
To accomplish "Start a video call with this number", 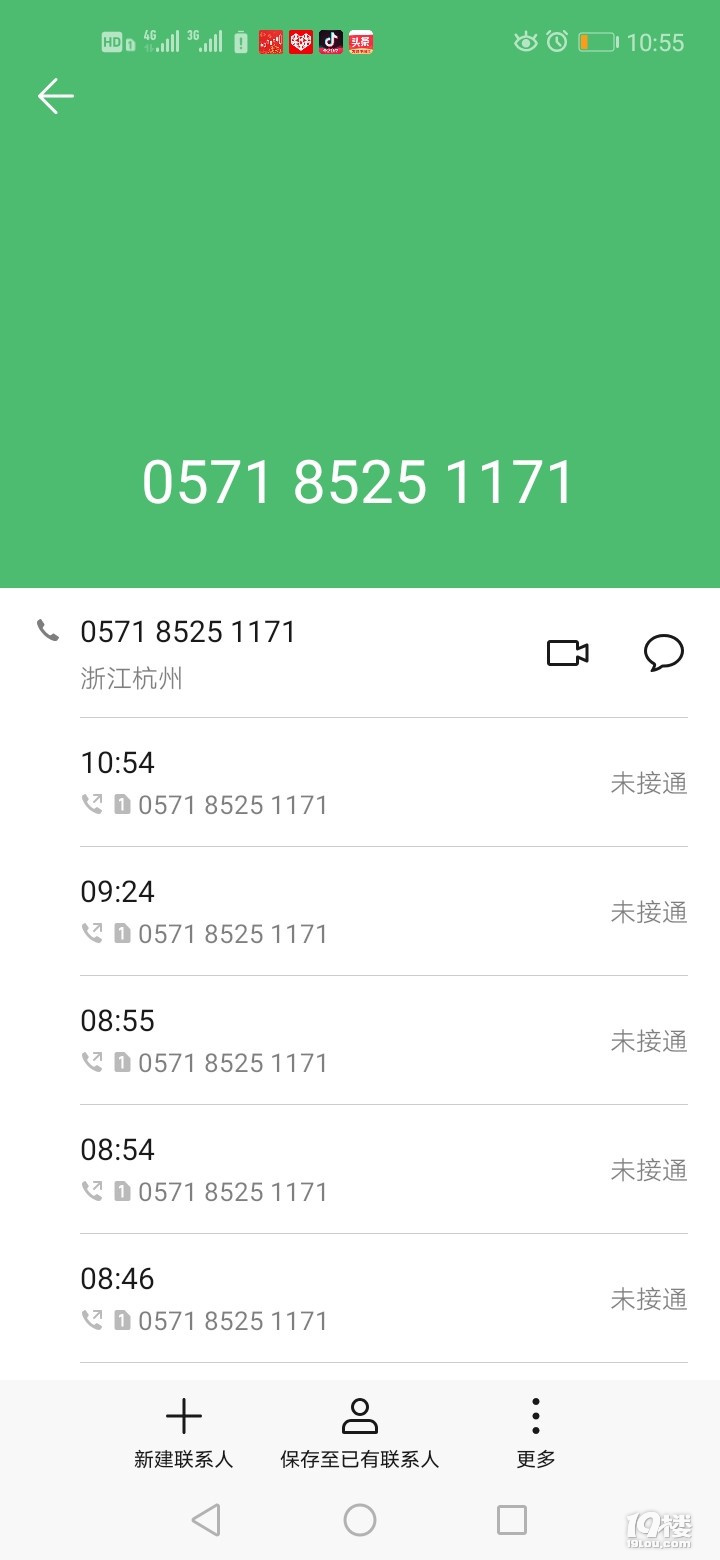I will [567, 653].
